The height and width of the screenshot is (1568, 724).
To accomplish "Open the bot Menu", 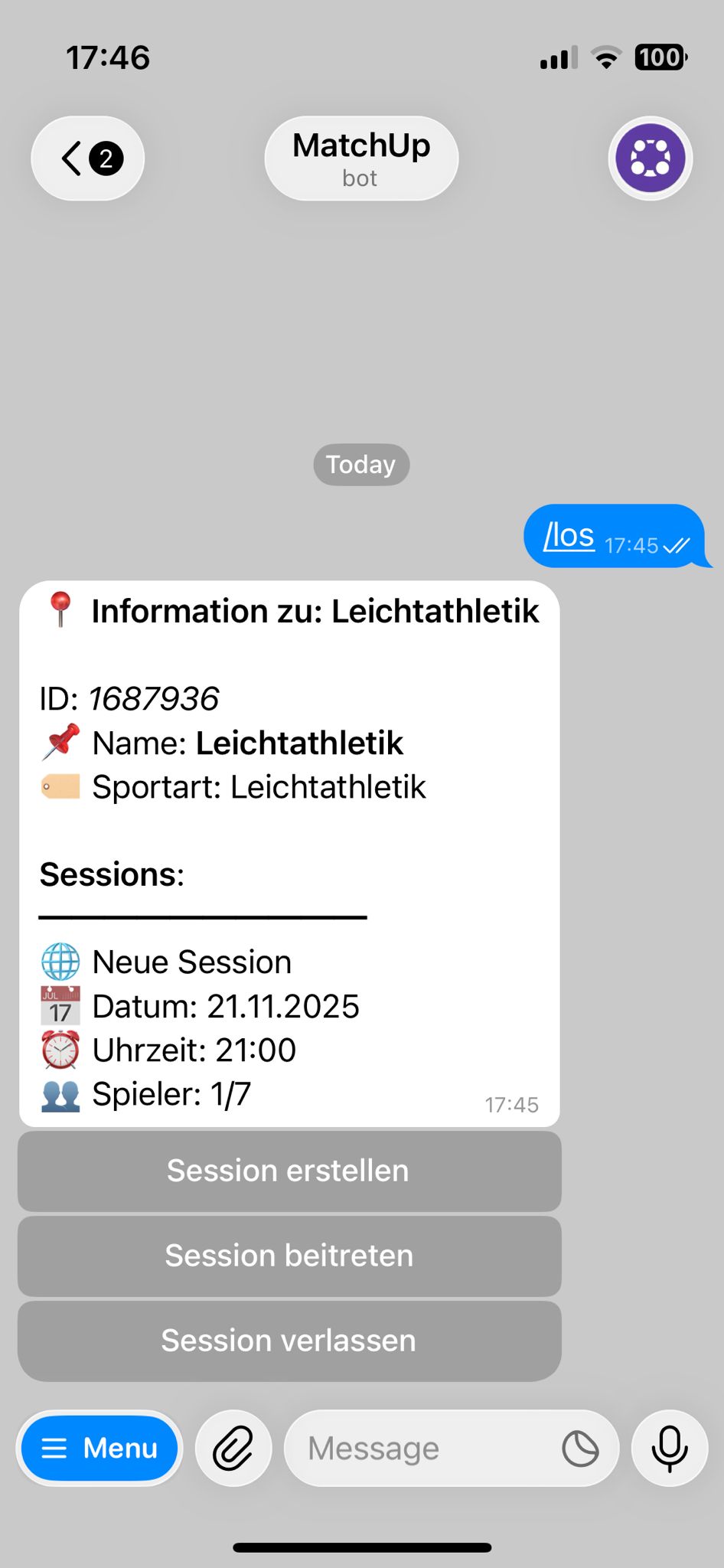I will click(x=99, y=1448).
